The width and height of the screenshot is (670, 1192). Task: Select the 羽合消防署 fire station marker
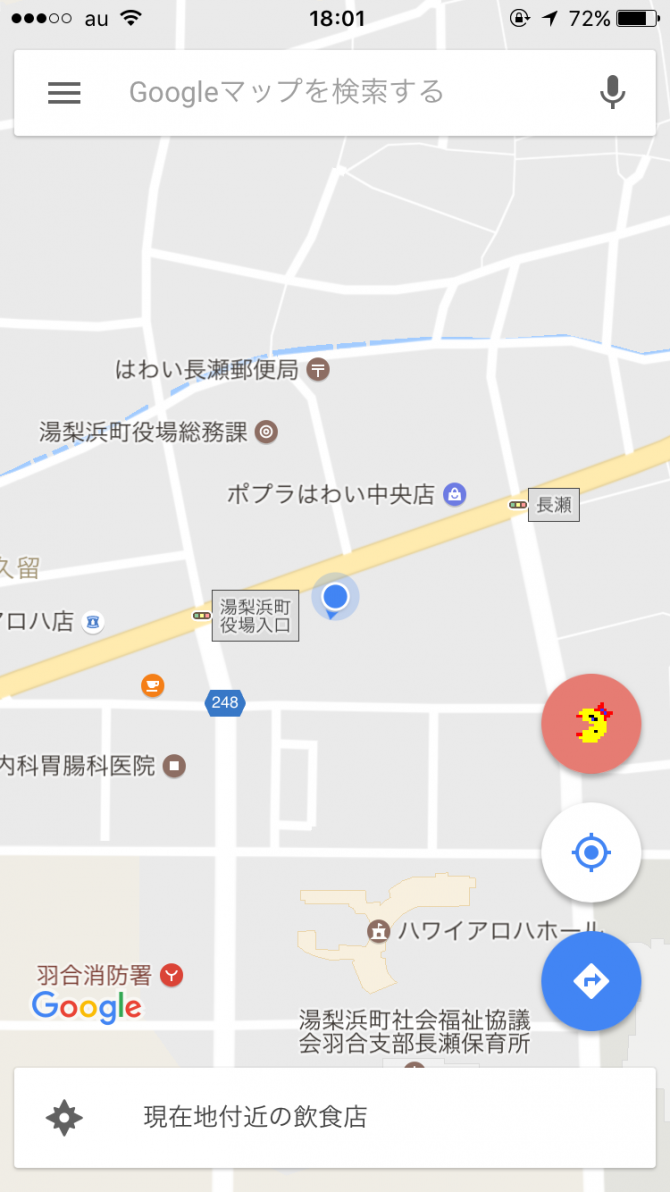(x=173, y=974)
